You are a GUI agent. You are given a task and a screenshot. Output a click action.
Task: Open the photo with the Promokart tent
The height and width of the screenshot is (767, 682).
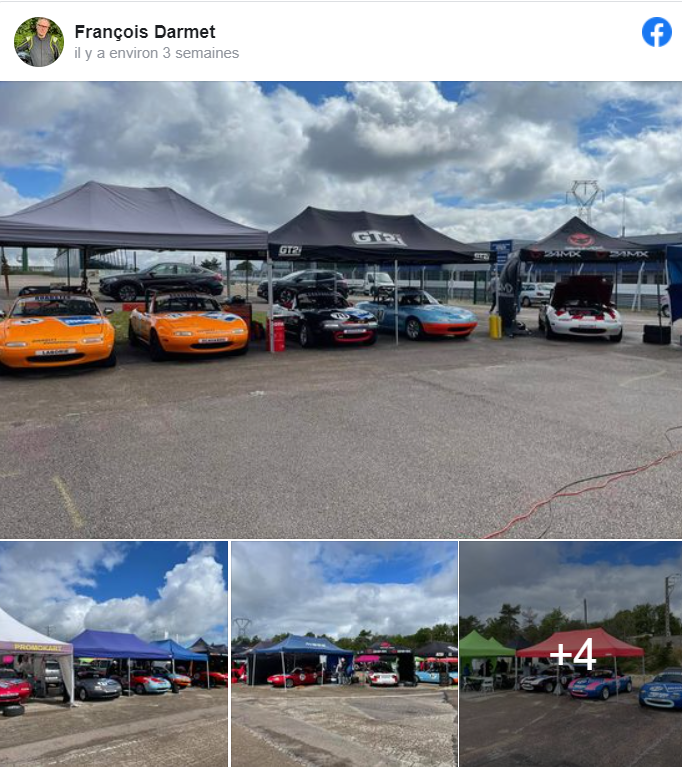click(x=114, y=654)
